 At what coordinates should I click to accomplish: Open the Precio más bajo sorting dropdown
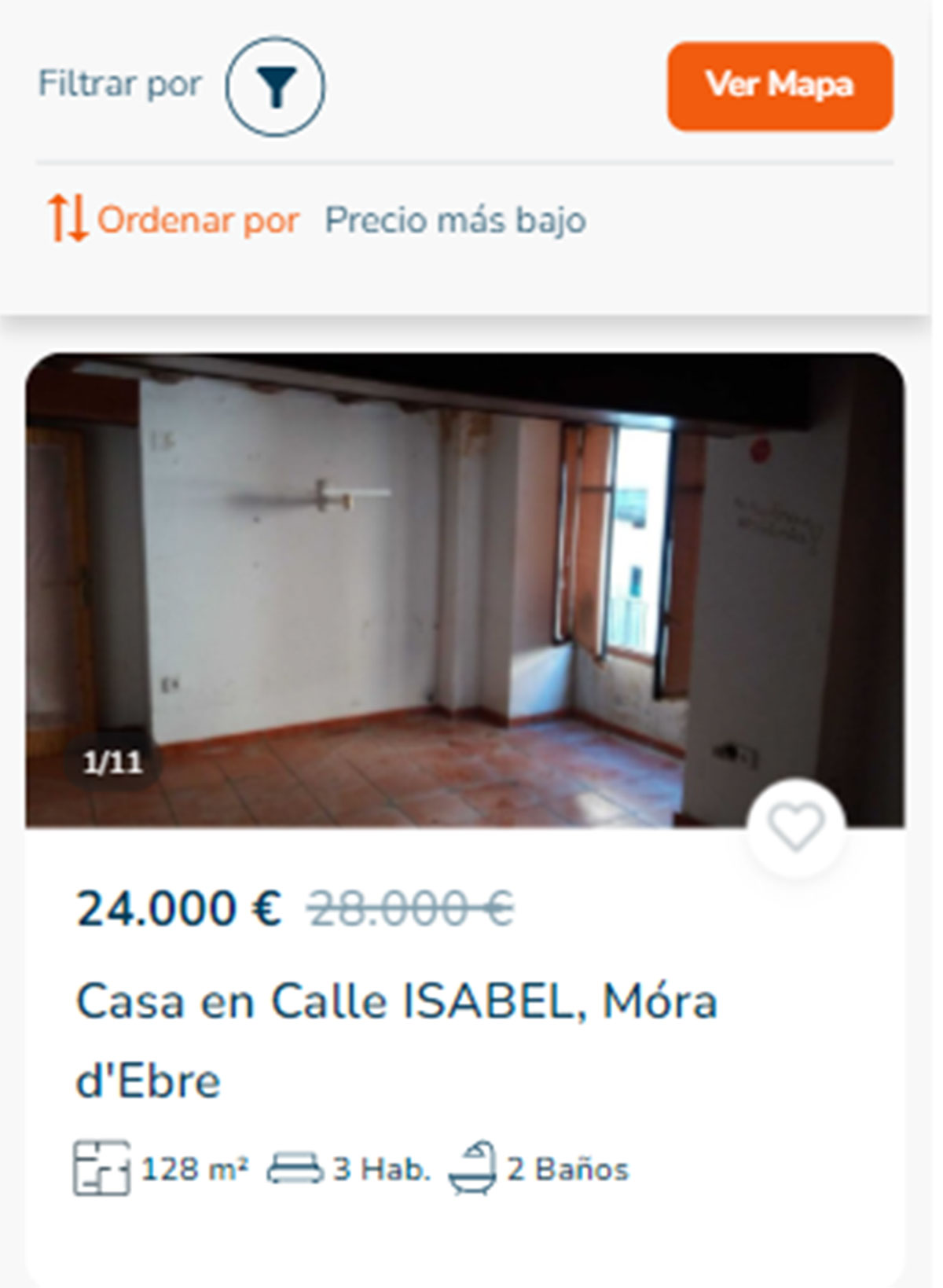[454, 220]
